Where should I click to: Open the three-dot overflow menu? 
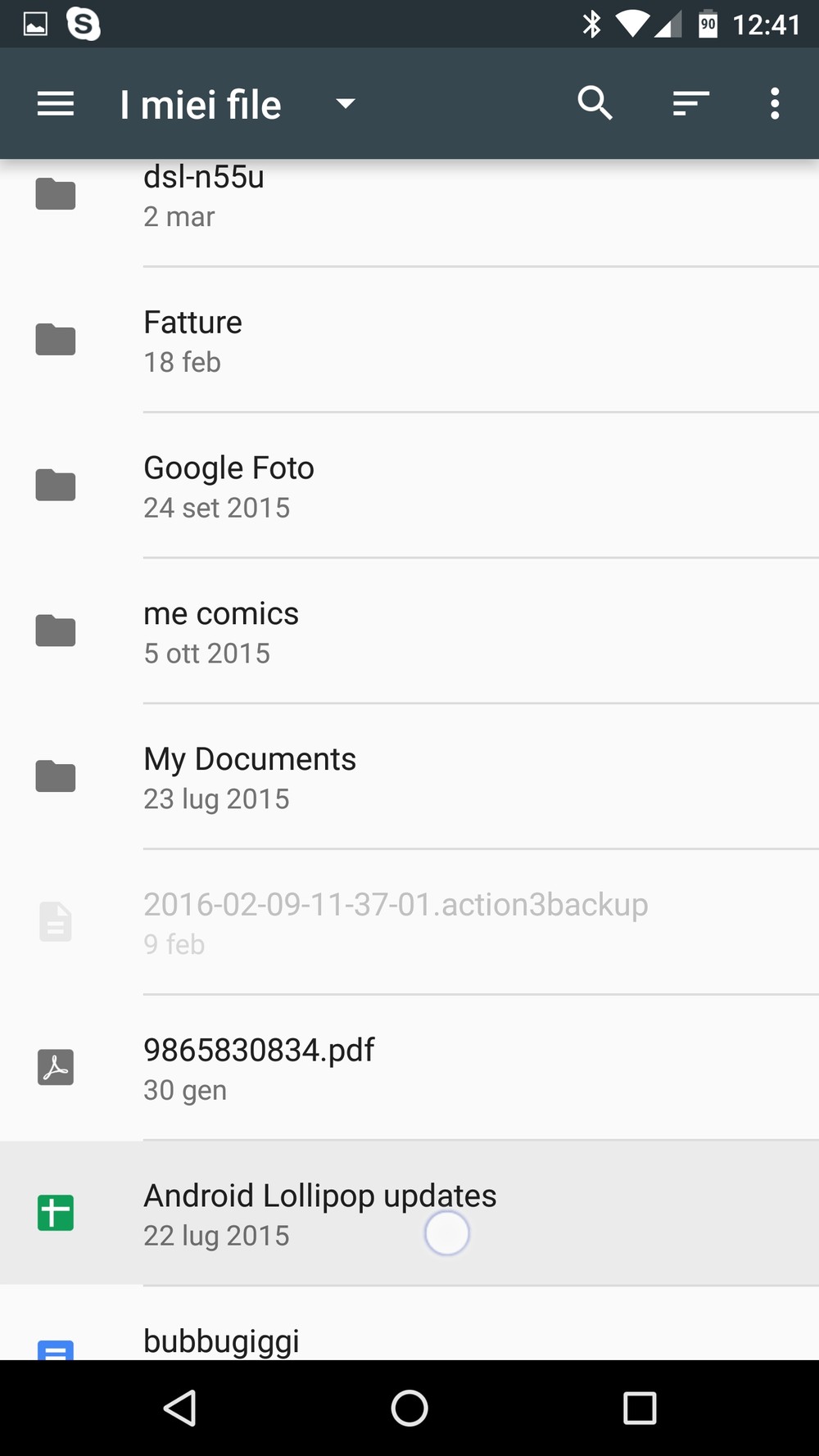pos(774,104)
